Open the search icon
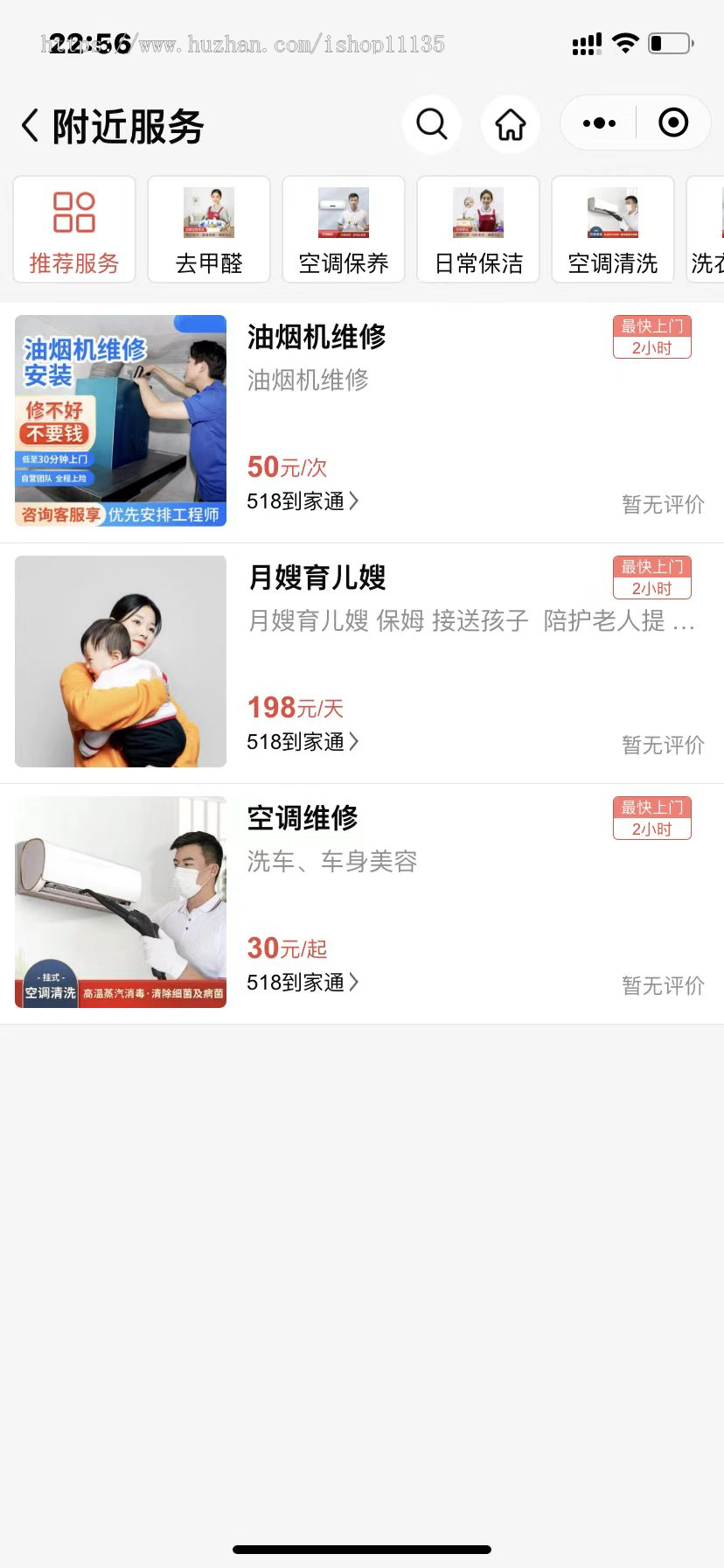 [x=431, y=124]
